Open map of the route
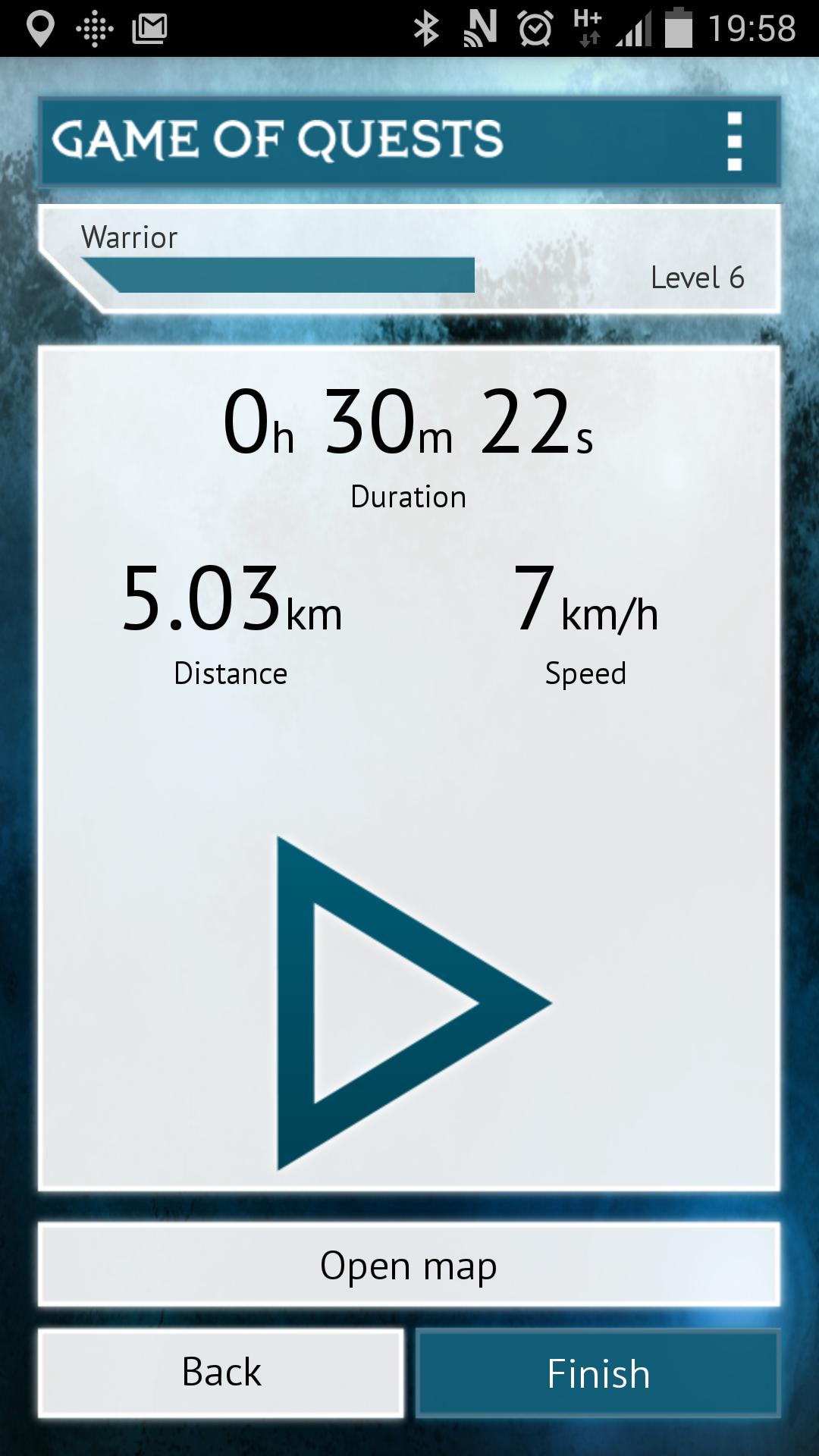This screenshot has width=819, height=1456. (x=409, y=1265)
